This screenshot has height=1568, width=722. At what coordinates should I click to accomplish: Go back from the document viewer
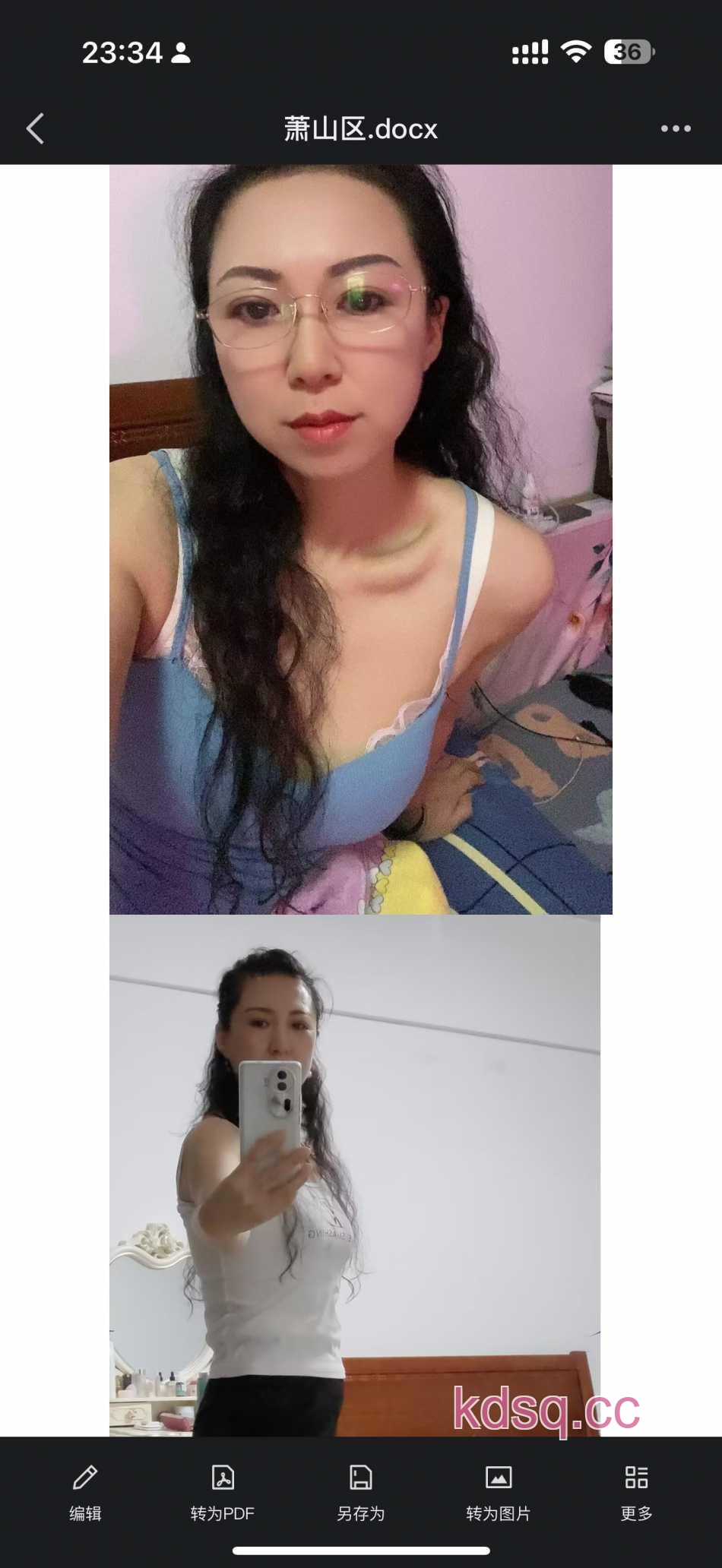pos(35,128)
